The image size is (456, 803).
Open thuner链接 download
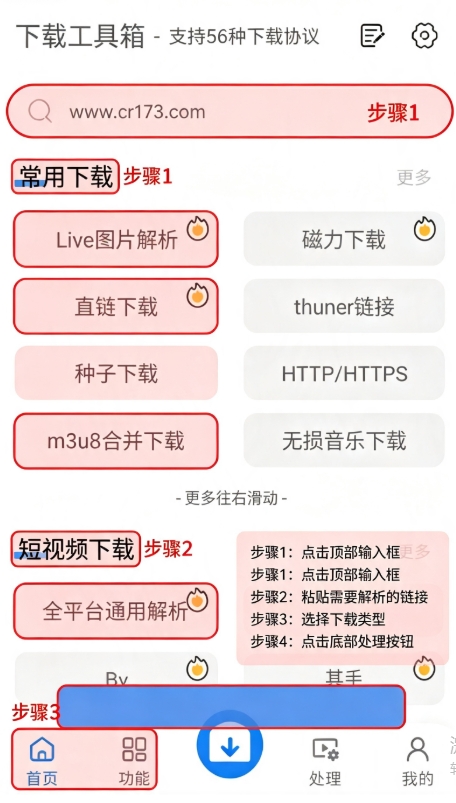(x=344, y=306)
